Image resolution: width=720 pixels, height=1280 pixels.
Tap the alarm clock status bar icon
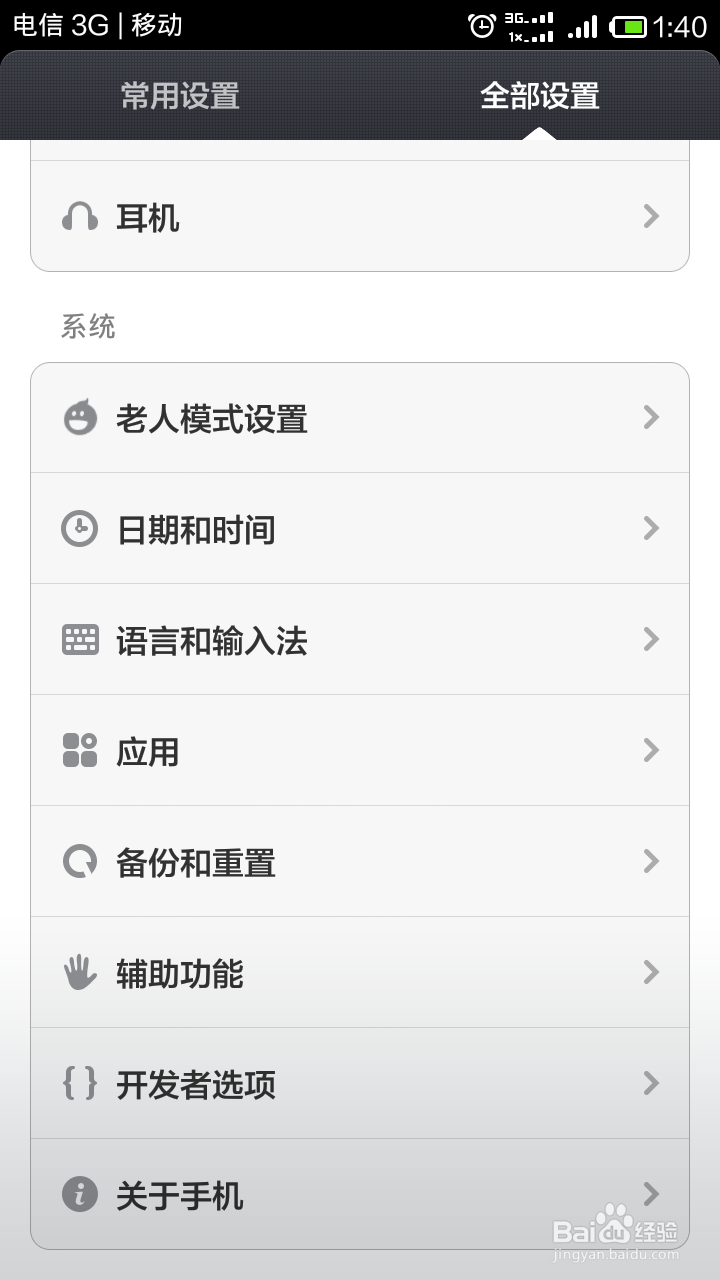480,25
